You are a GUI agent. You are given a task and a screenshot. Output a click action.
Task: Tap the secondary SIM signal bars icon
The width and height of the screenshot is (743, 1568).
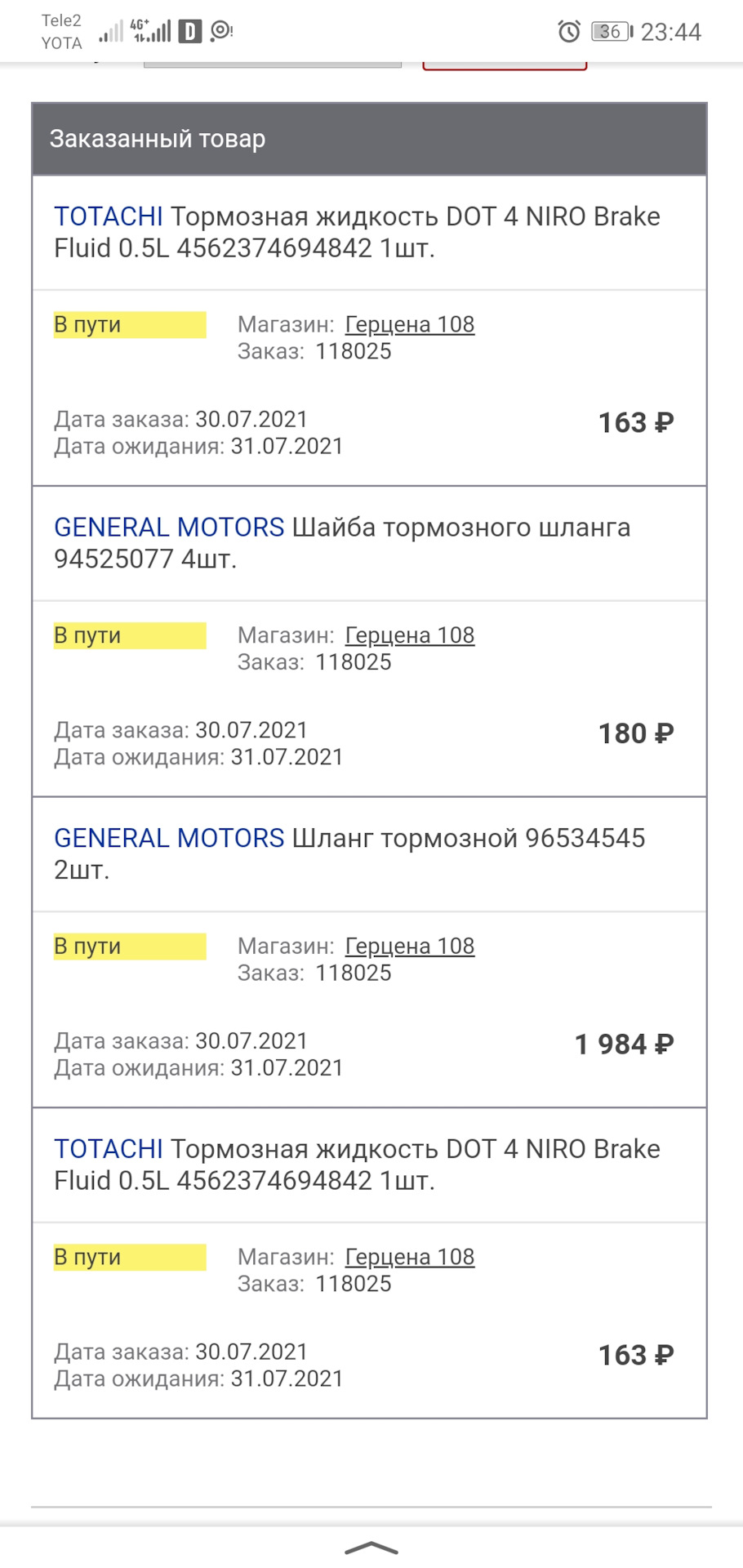point(160,33)
